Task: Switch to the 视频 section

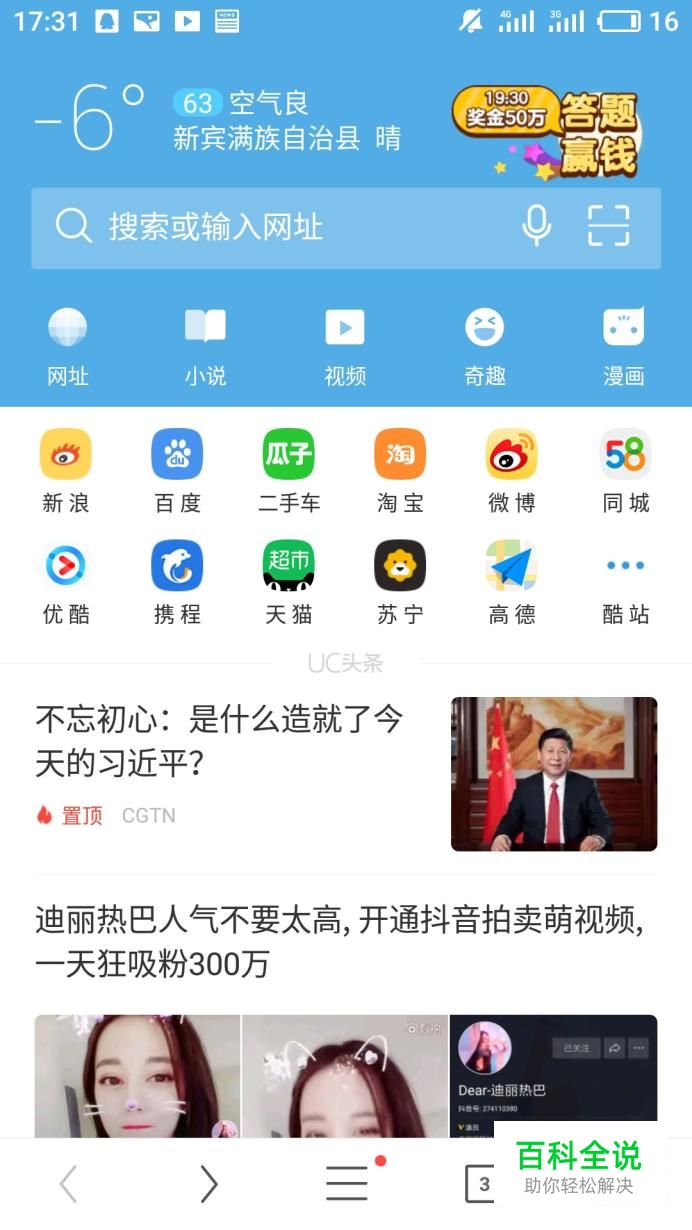Action: (x=345, y=346)
